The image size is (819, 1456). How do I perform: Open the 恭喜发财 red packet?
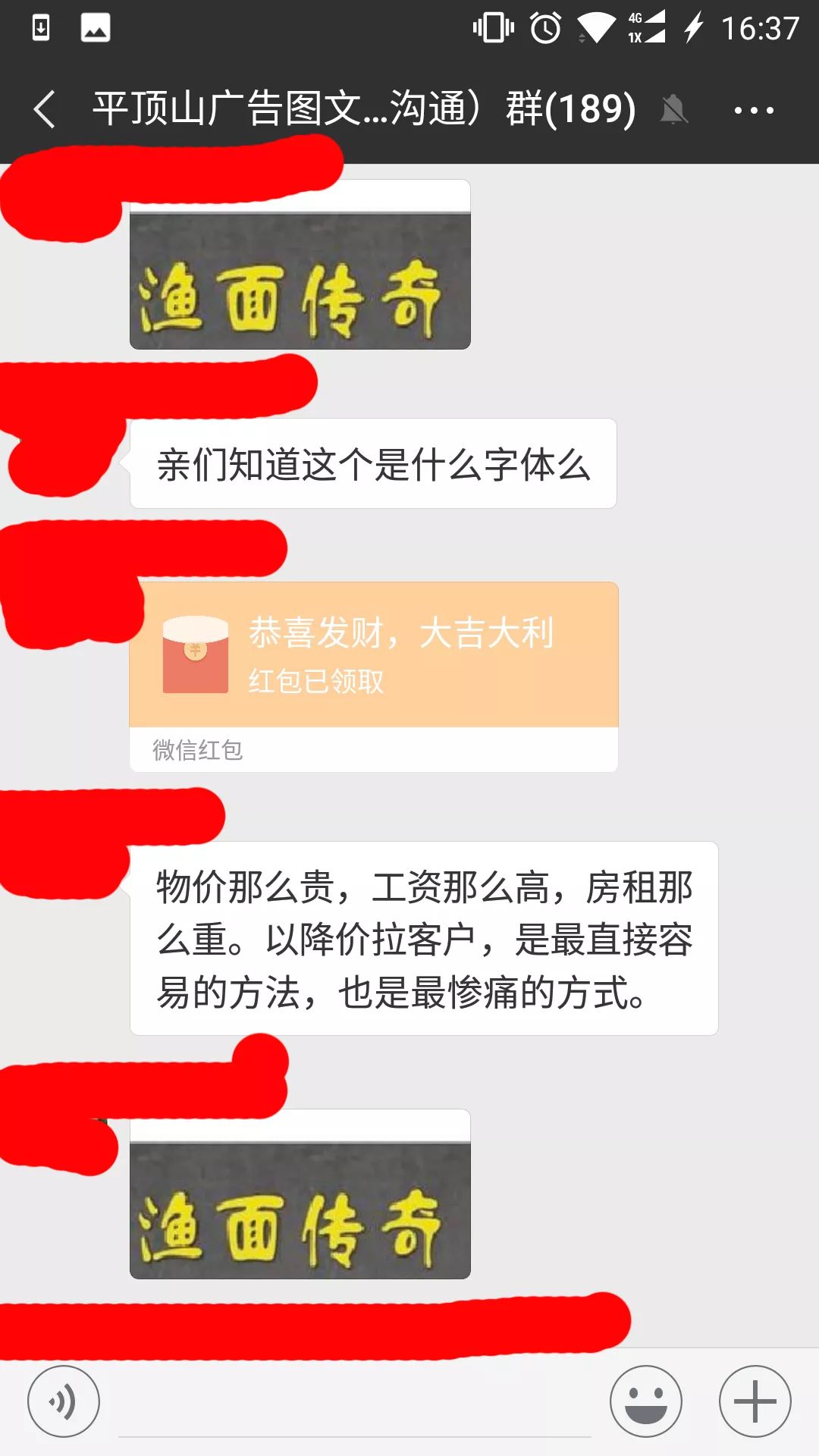[x=374, y=655]
